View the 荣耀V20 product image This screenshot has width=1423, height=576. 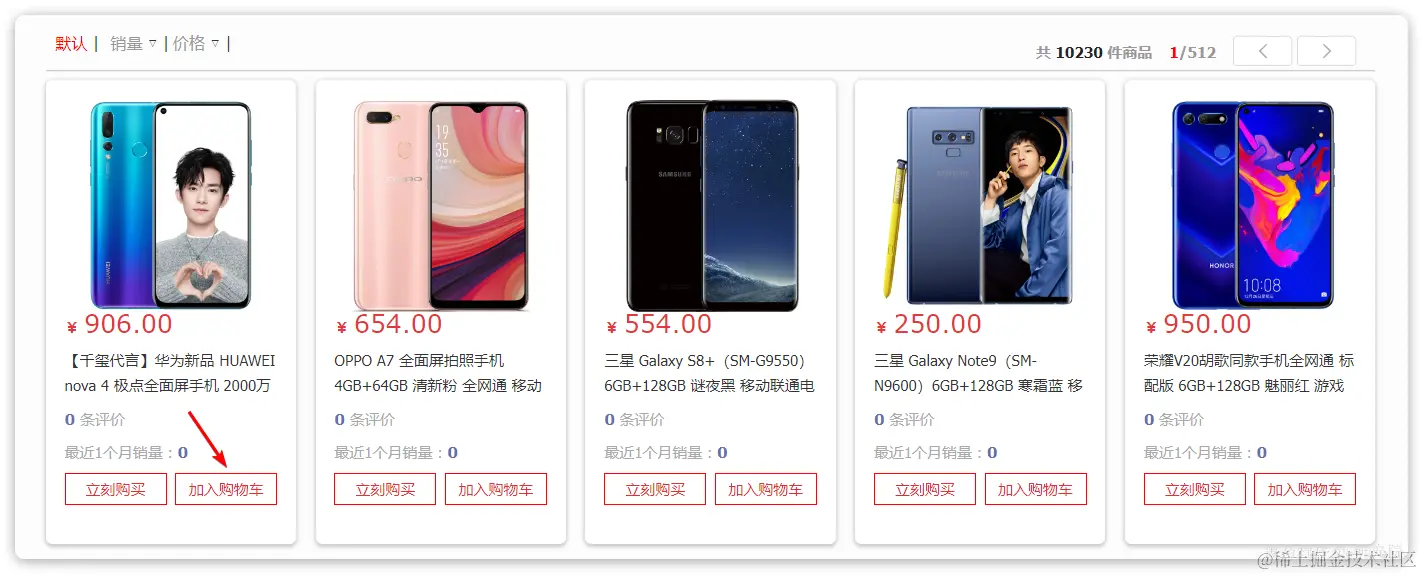coord(1251,205)
